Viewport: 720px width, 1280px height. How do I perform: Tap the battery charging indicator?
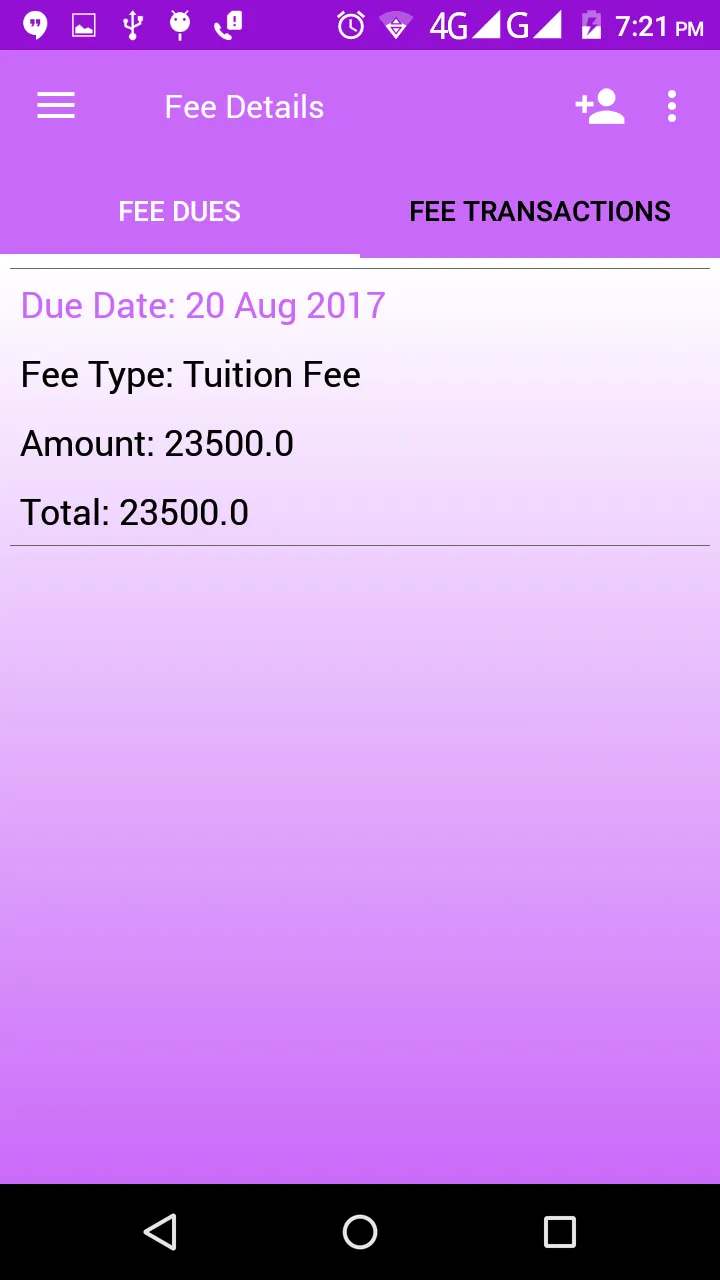[x=589, y=25]
